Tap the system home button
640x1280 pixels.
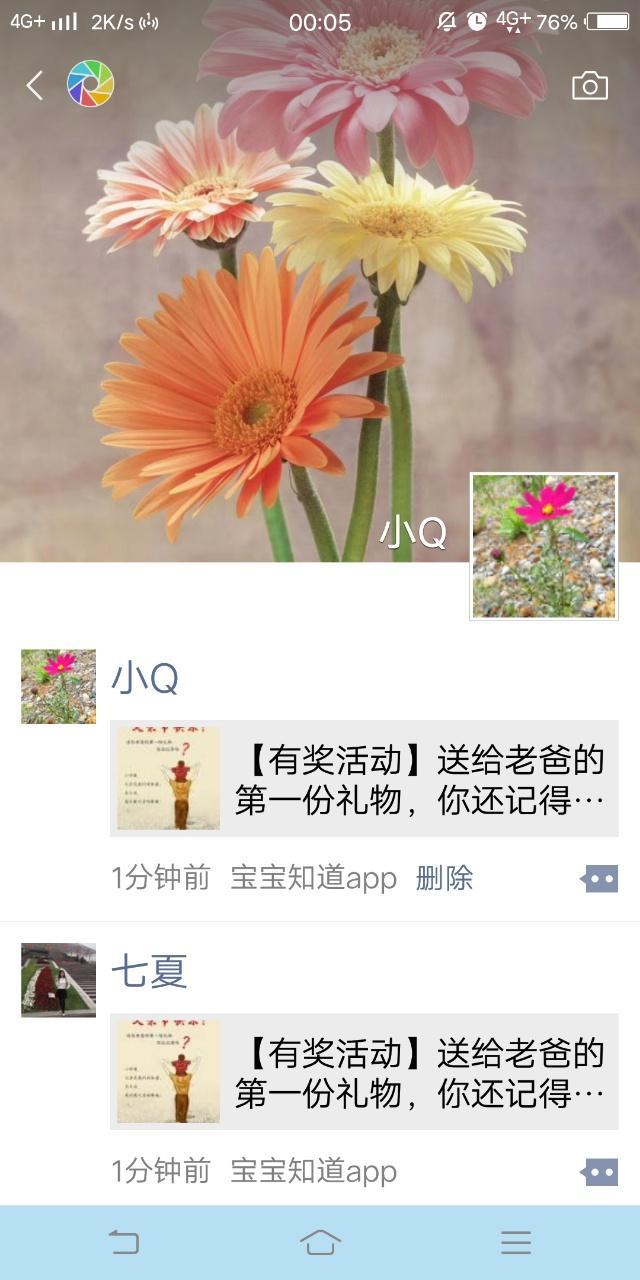[320, 1242]
